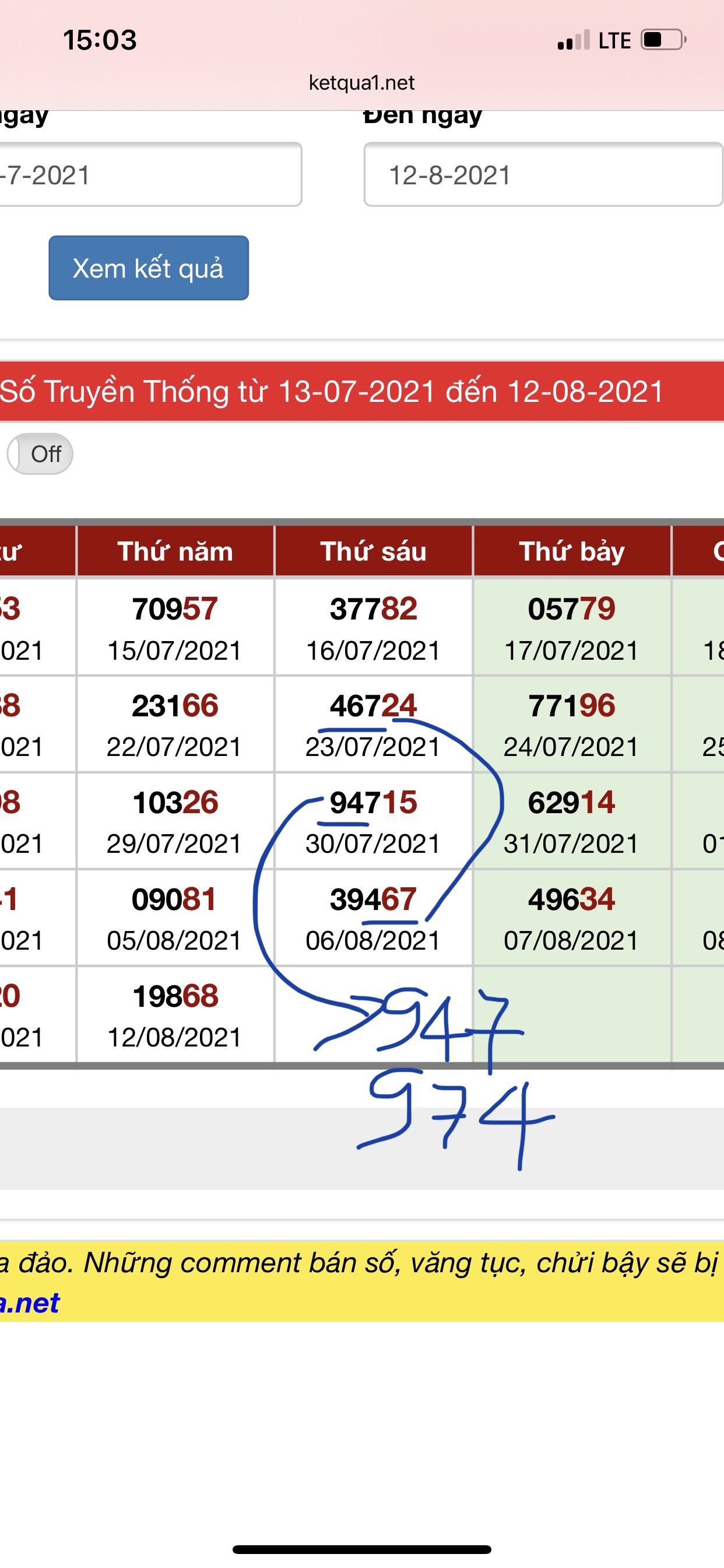Image resolution: width=724 pixels, height=1568 pixels.
Task: Tap the ketqua1.net address bar
Action: 361,82
